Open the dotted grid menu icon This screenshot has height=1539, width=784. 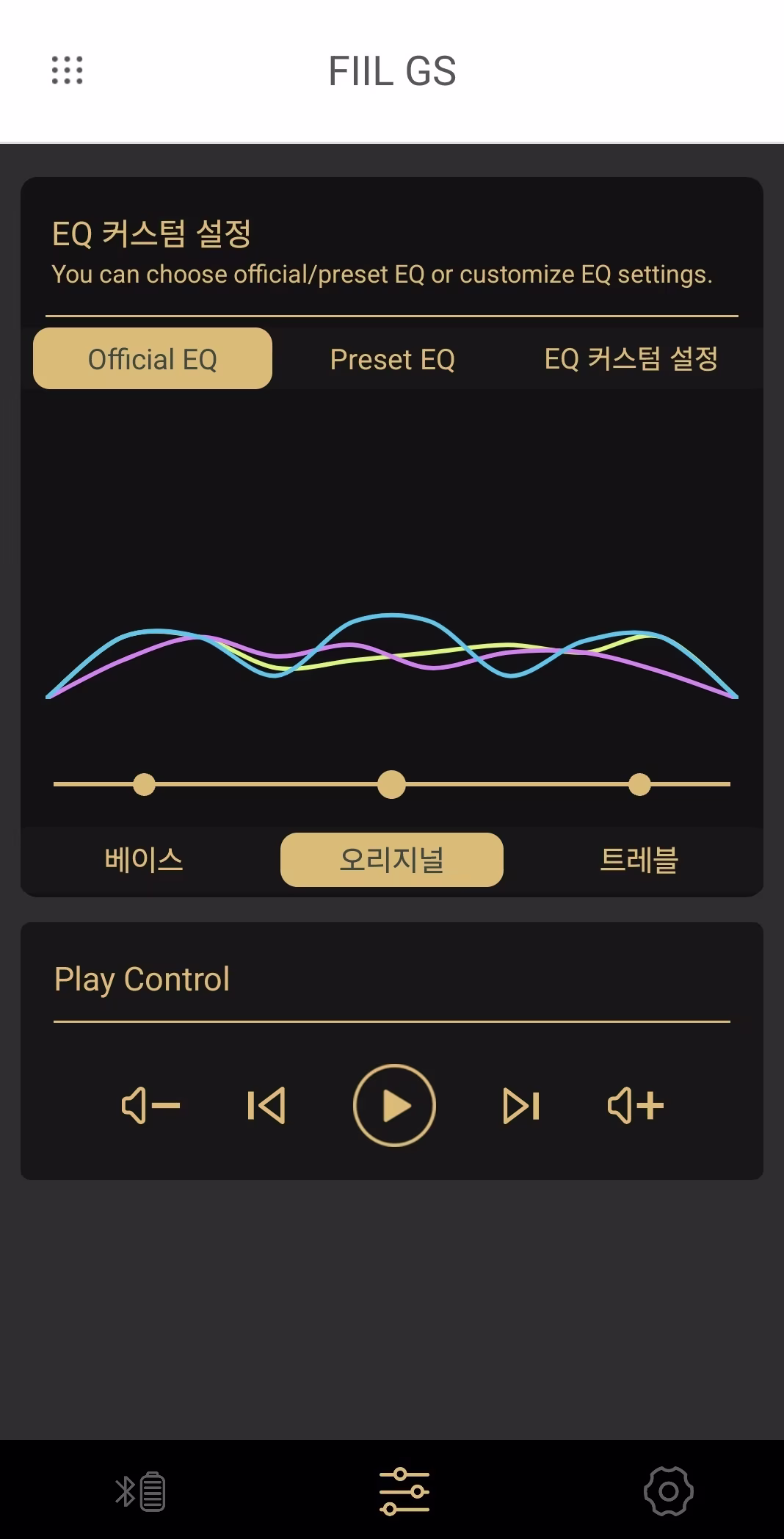point(67,70)
